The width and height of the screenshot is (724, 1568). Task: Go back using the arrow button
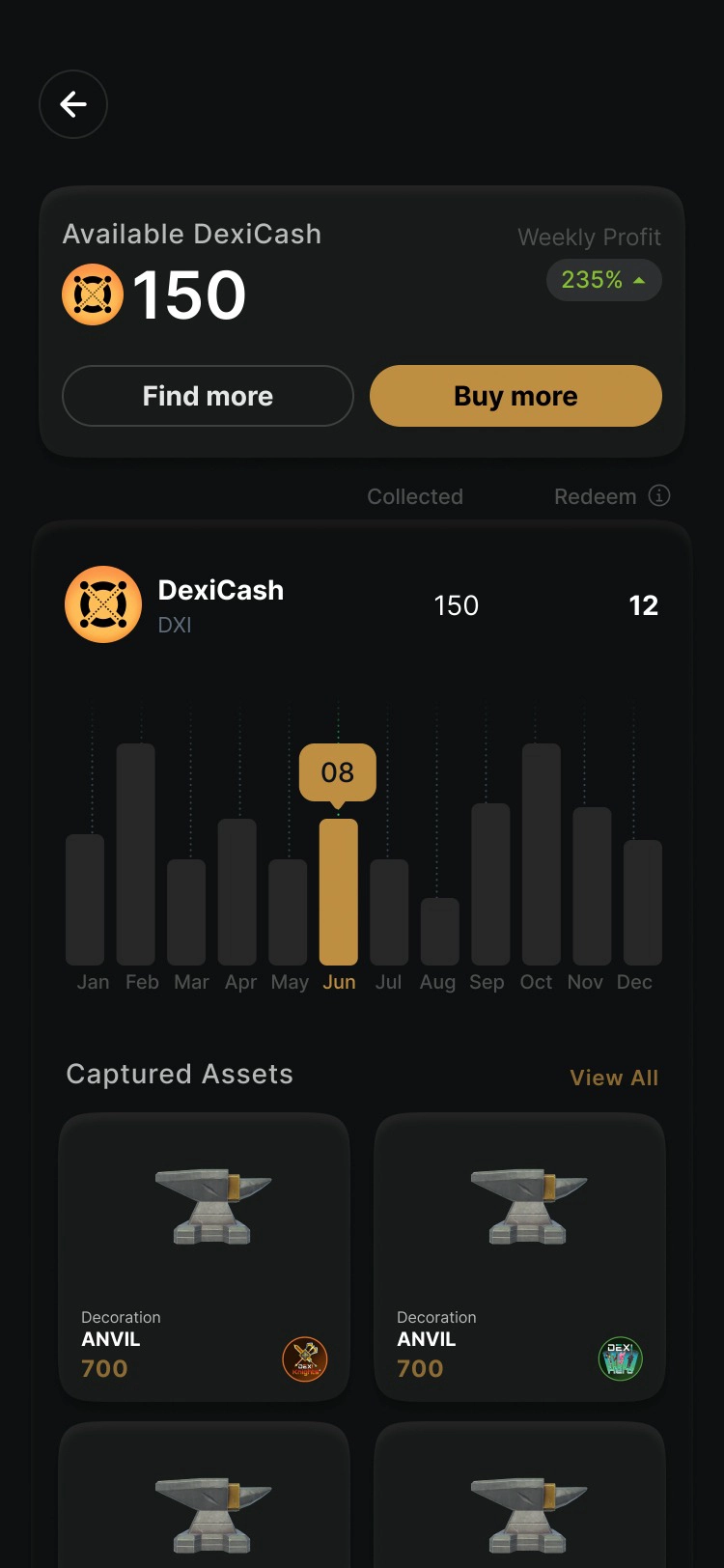(x=73, y=104)
